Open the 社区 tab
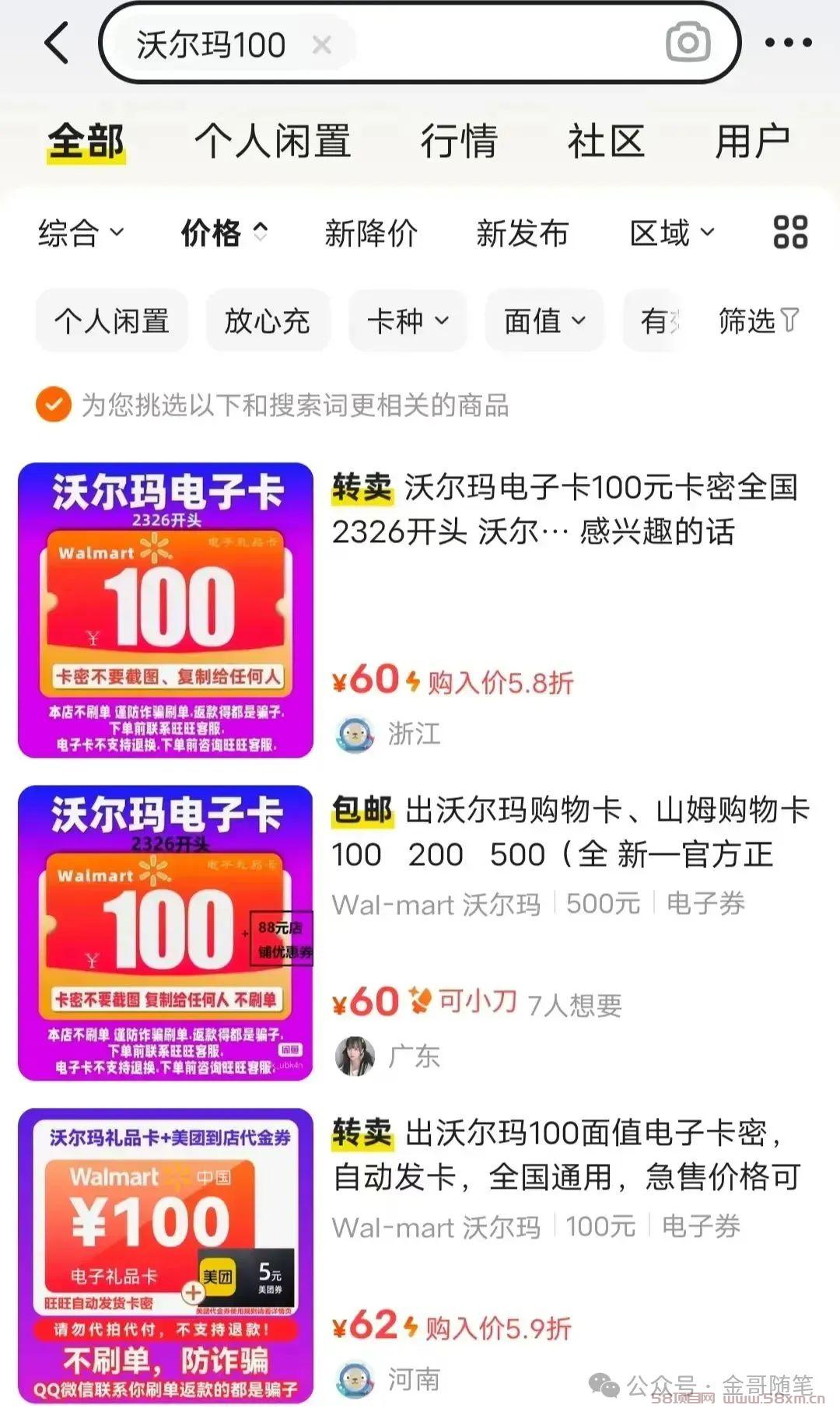This screenshot has height=1419, width=840. tap(606, 142)
